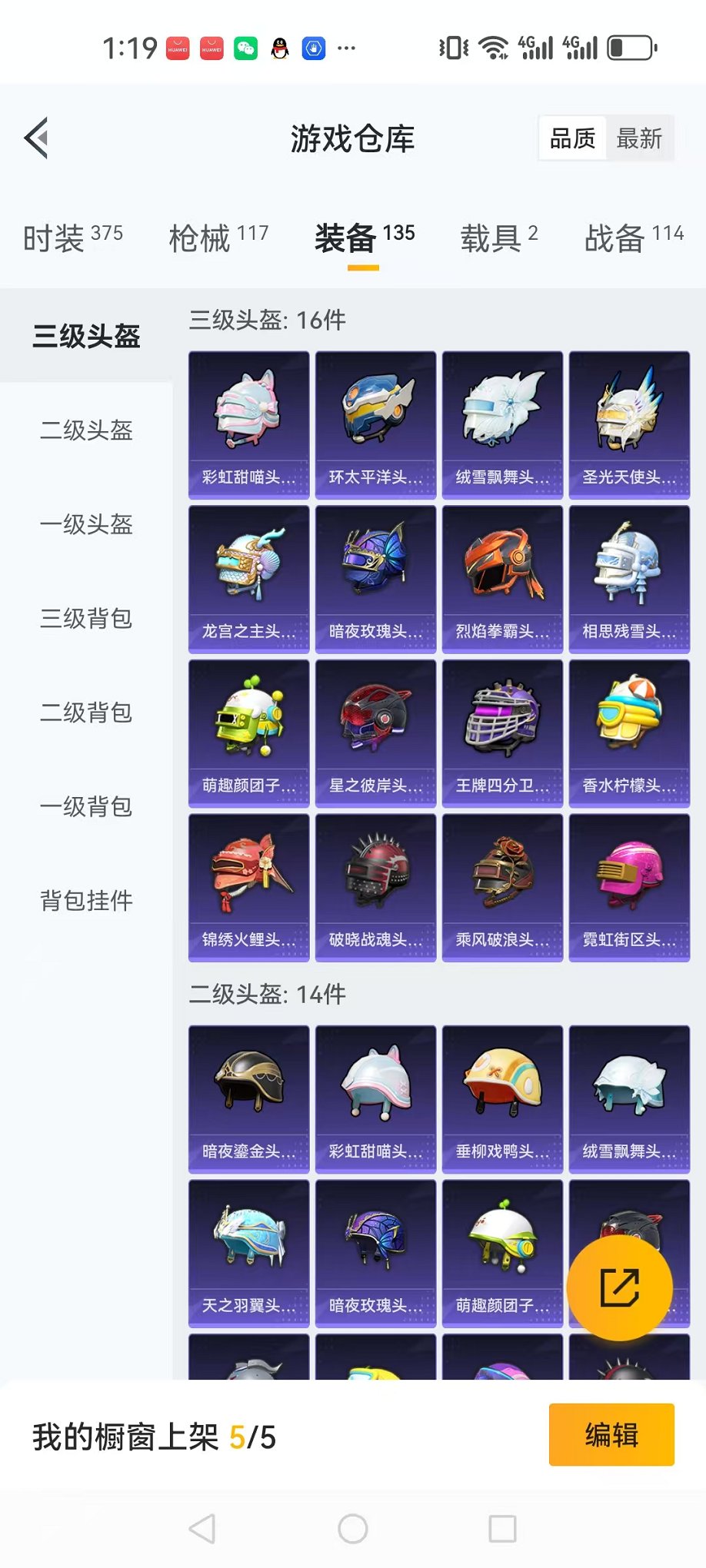Select the 王牌四分卫 helmet
The width and height of the screenshot is (706, 1568).
coord(502,733)
